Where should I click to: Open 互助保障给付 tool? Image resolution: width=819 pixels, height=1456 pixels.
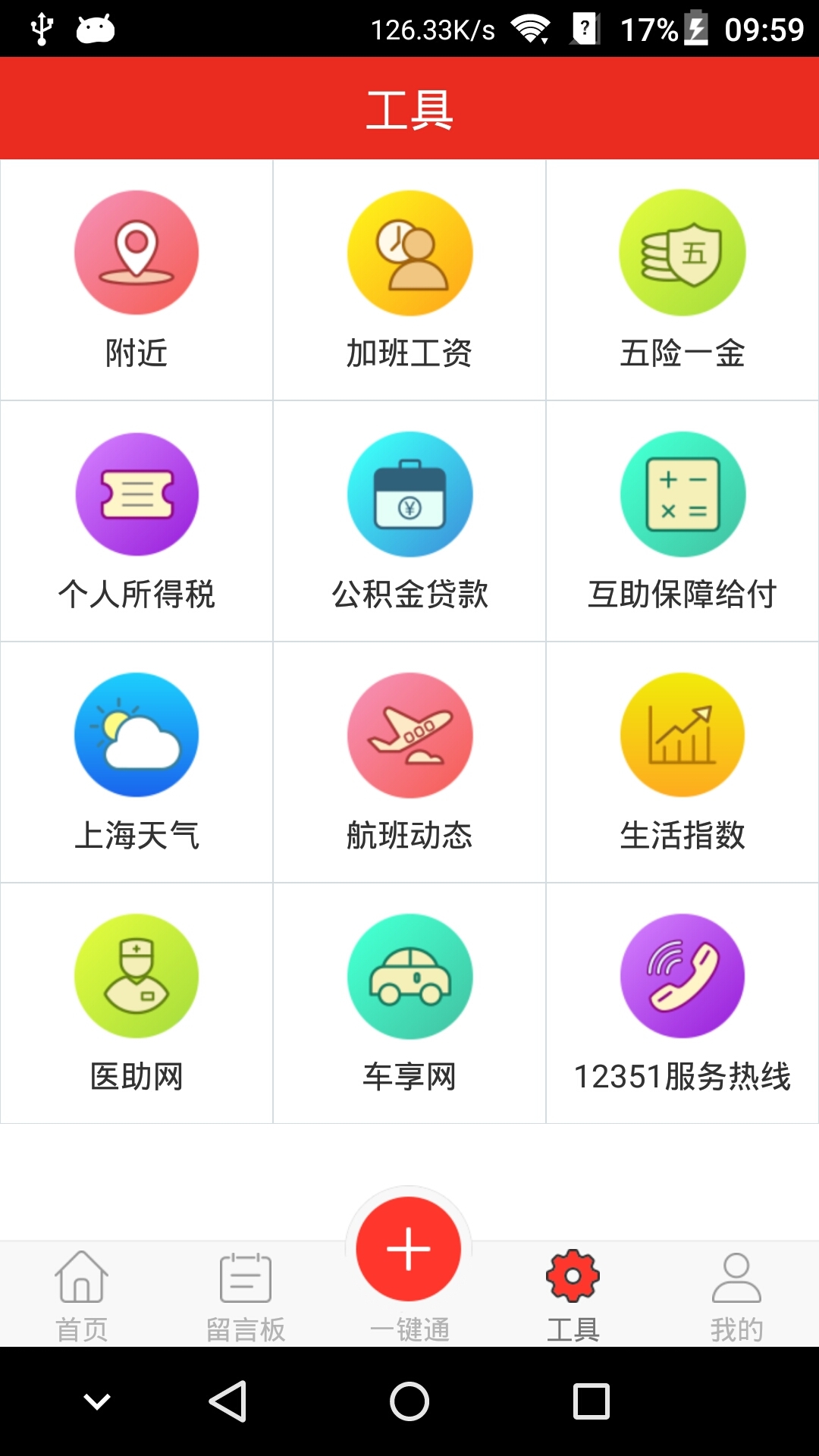coord(682,521)
